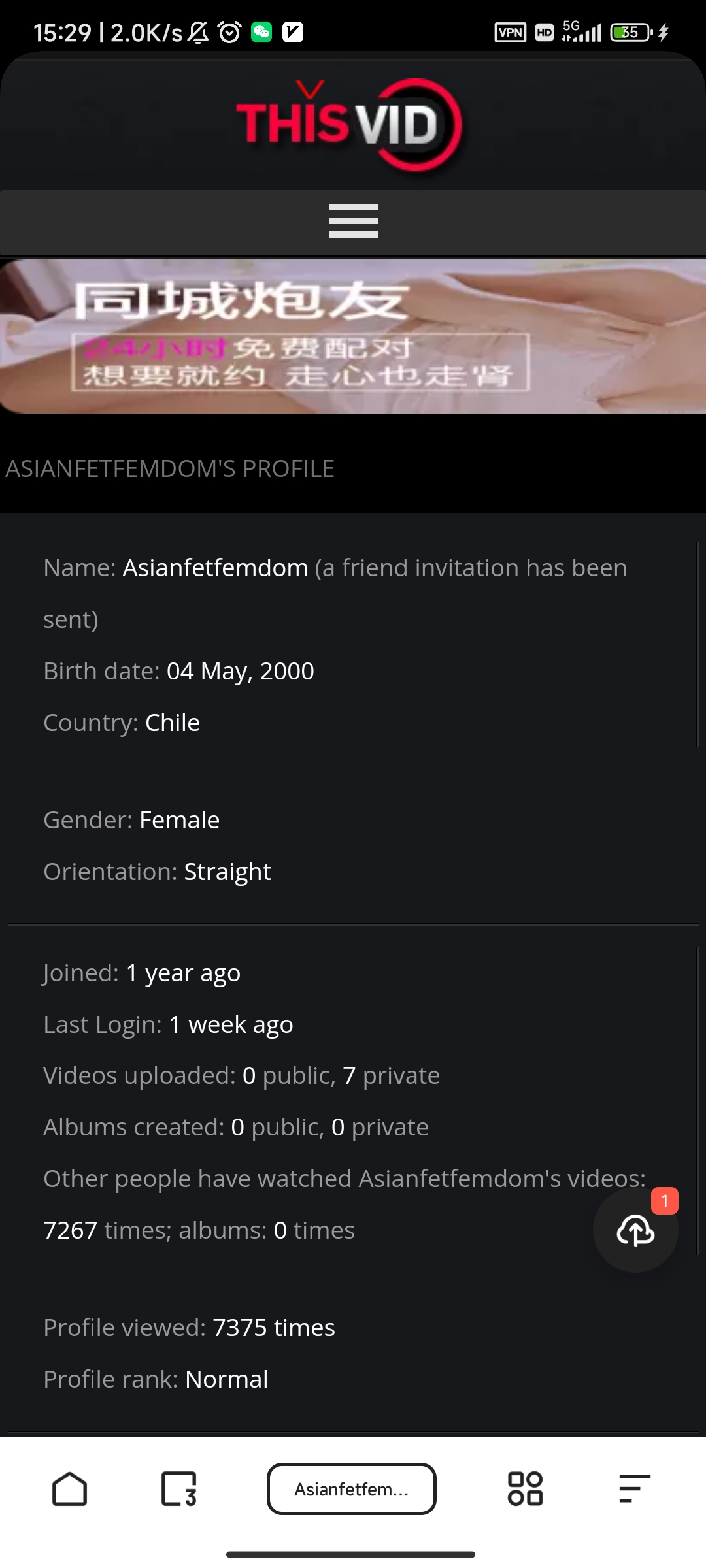Viewport: 706px width, 1568px height.
Task: Open the site's hamburger menu
Action: [x=353, y=221]
